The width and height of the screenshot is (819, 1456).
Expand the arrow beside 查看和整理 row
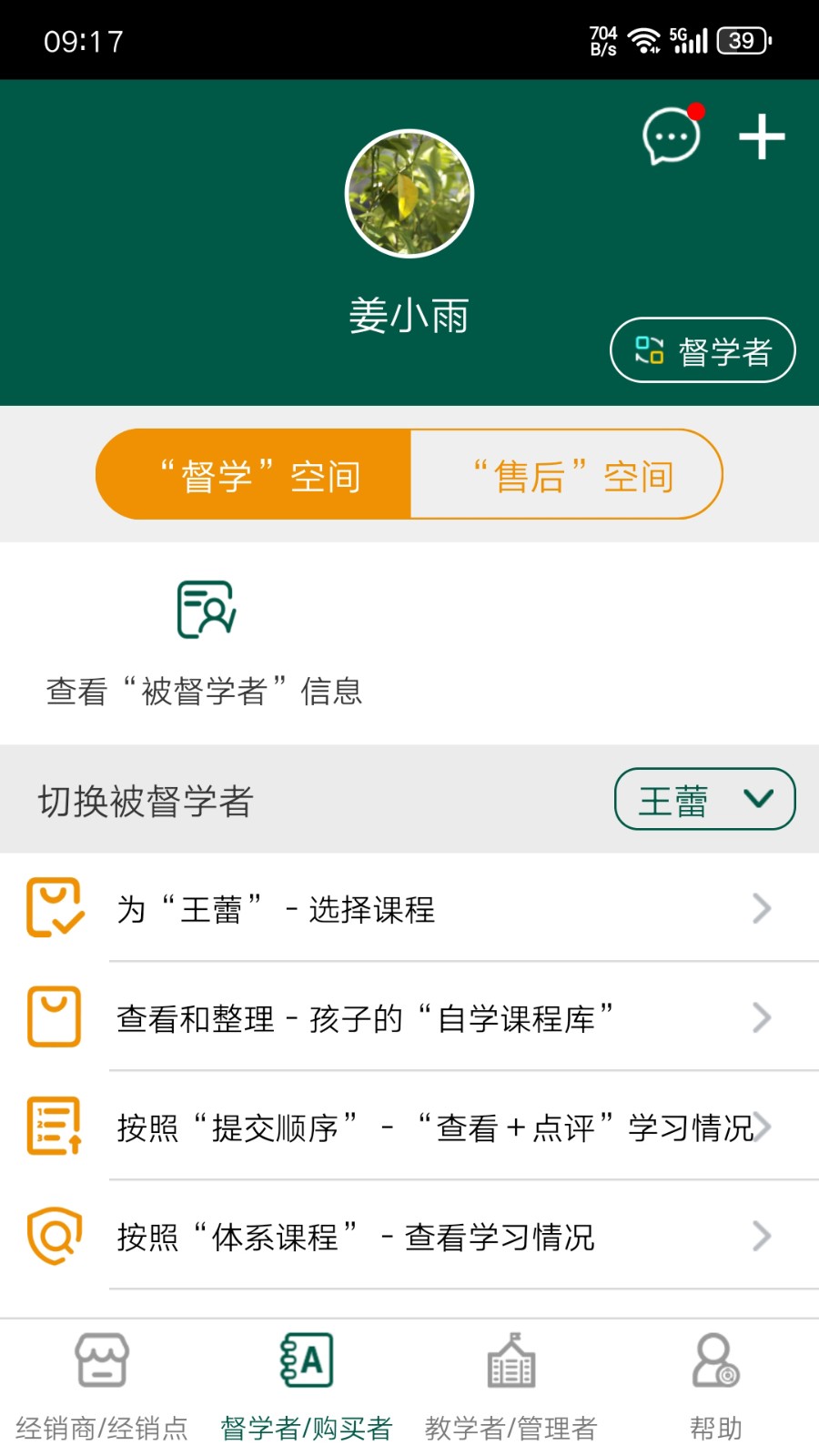(762, 1017)
